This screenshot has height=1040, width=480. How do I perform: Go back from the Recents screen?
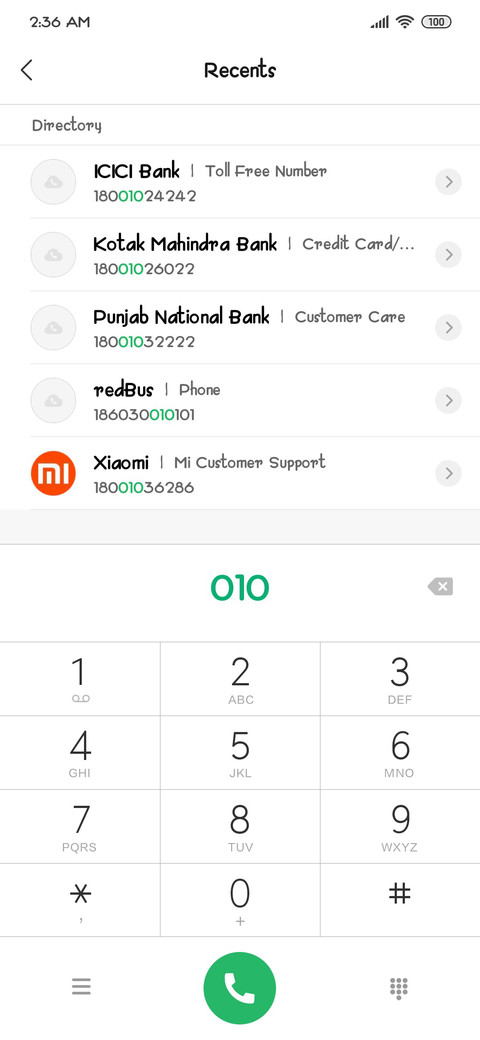27,70
